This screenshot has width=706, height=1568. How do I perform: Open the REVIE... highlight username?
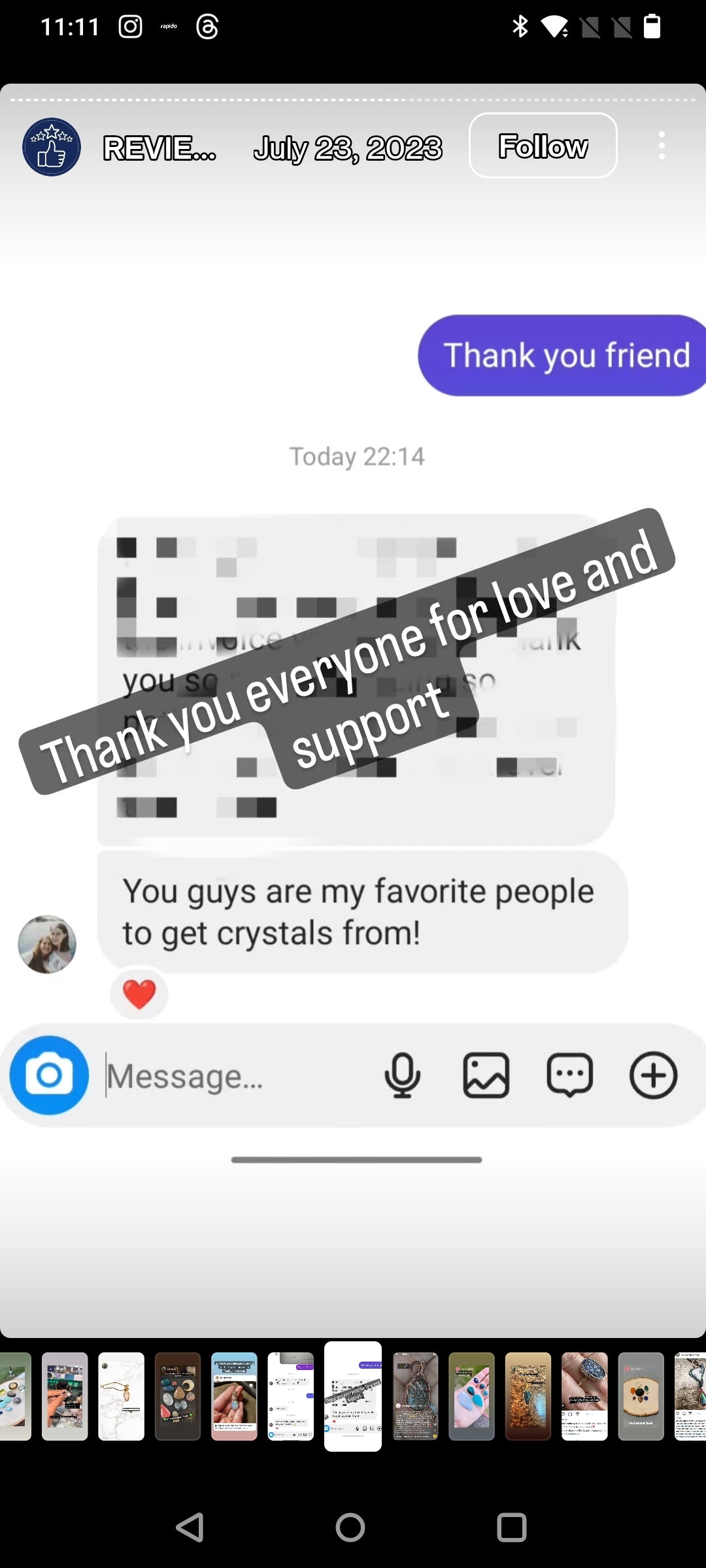click(x=160, y=148)
